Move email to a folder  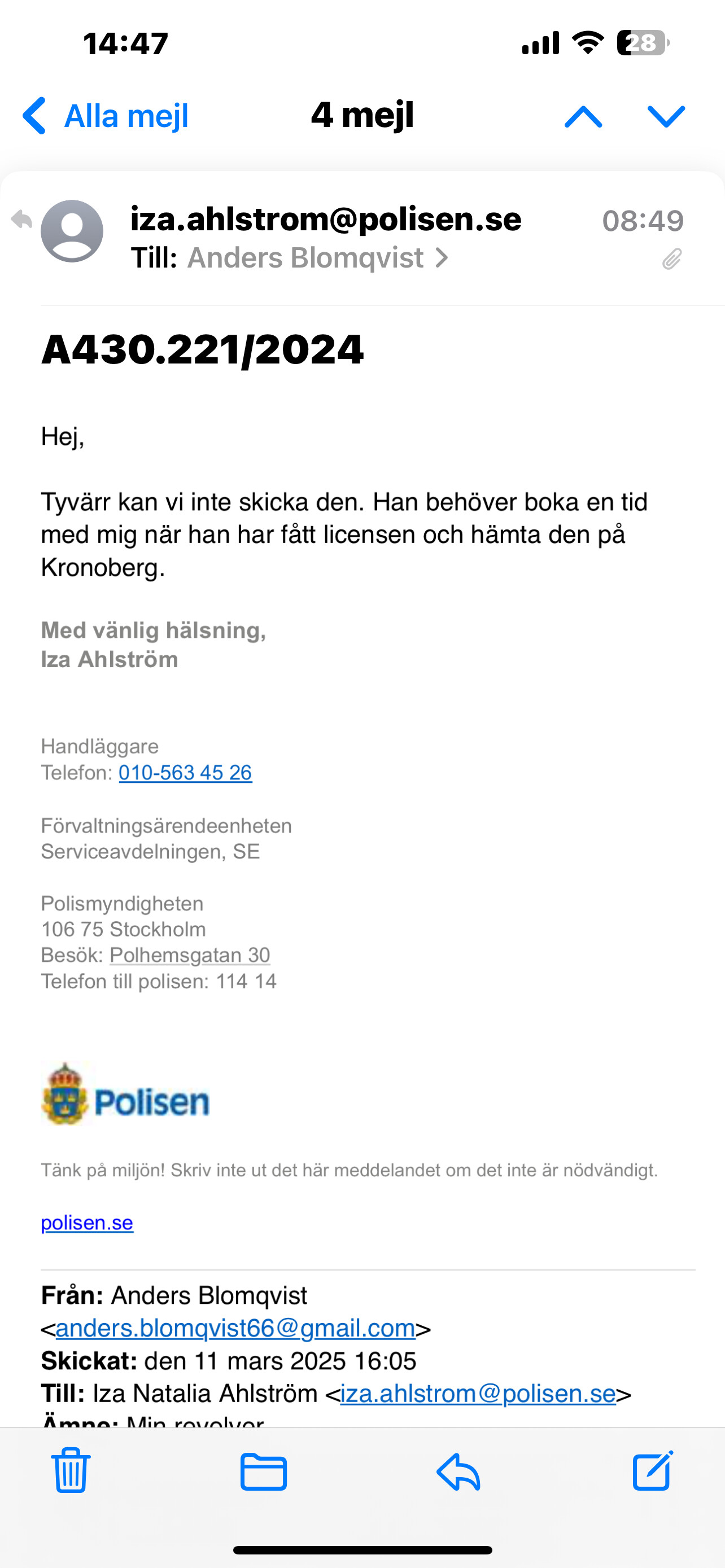264,1472
